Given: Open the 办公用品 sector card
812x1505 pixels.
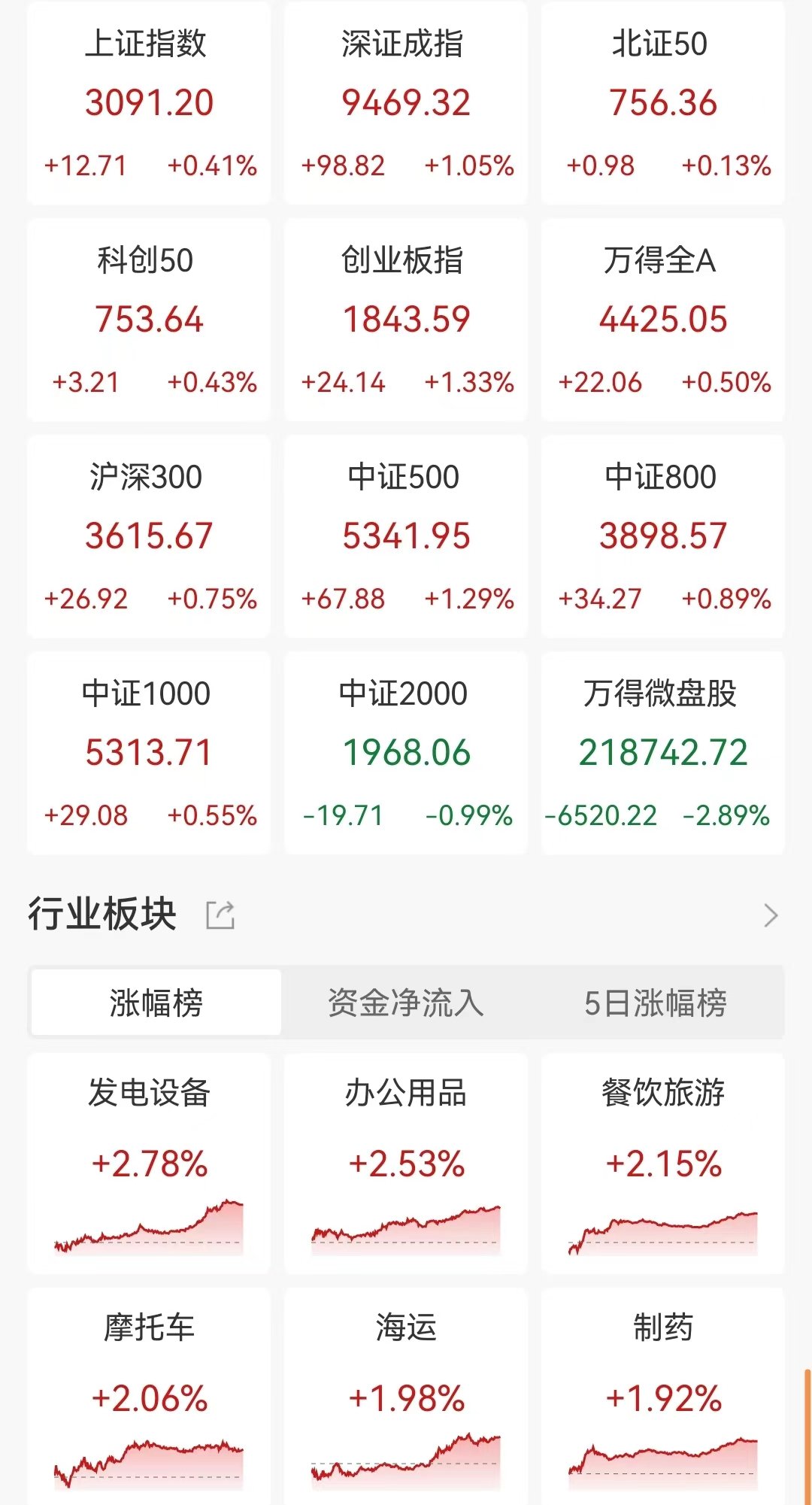Looking at the screenshot, I should [x=405, y=1164].
